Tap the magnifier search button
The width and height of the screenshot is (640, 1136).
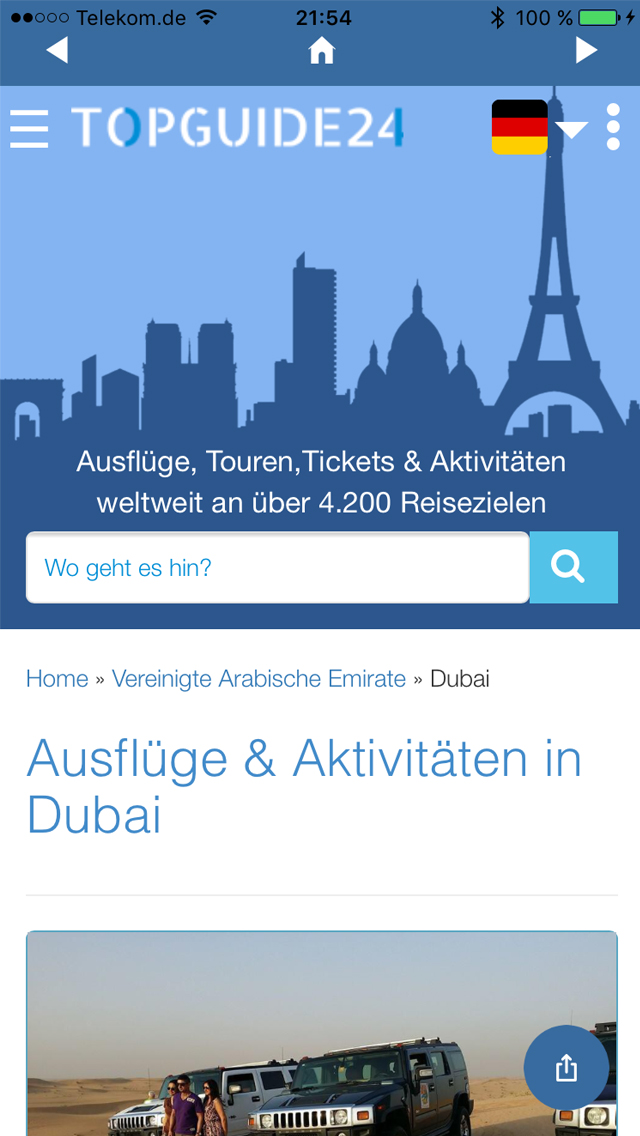(573, 568)
